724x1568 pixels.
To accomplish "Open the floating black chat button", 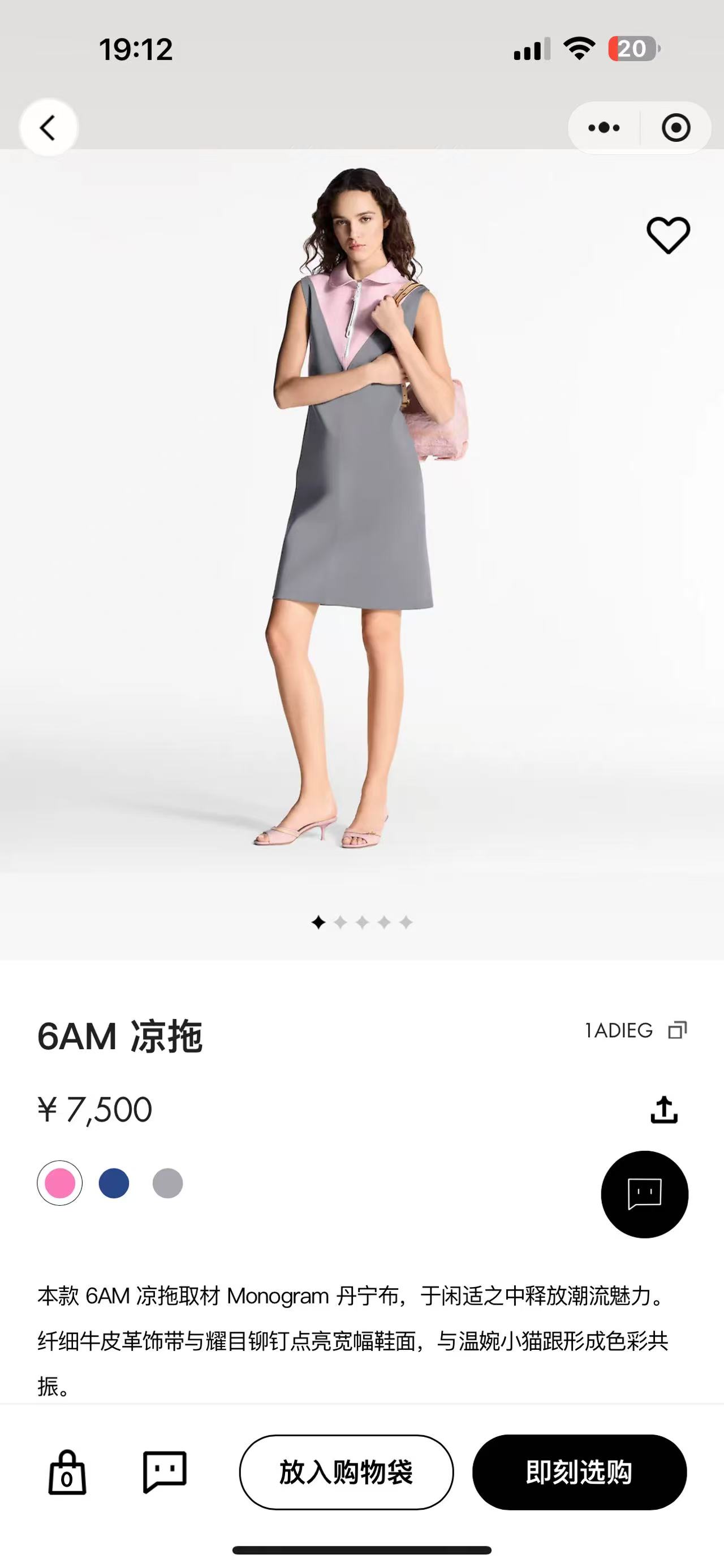I will pos(644,1194).
